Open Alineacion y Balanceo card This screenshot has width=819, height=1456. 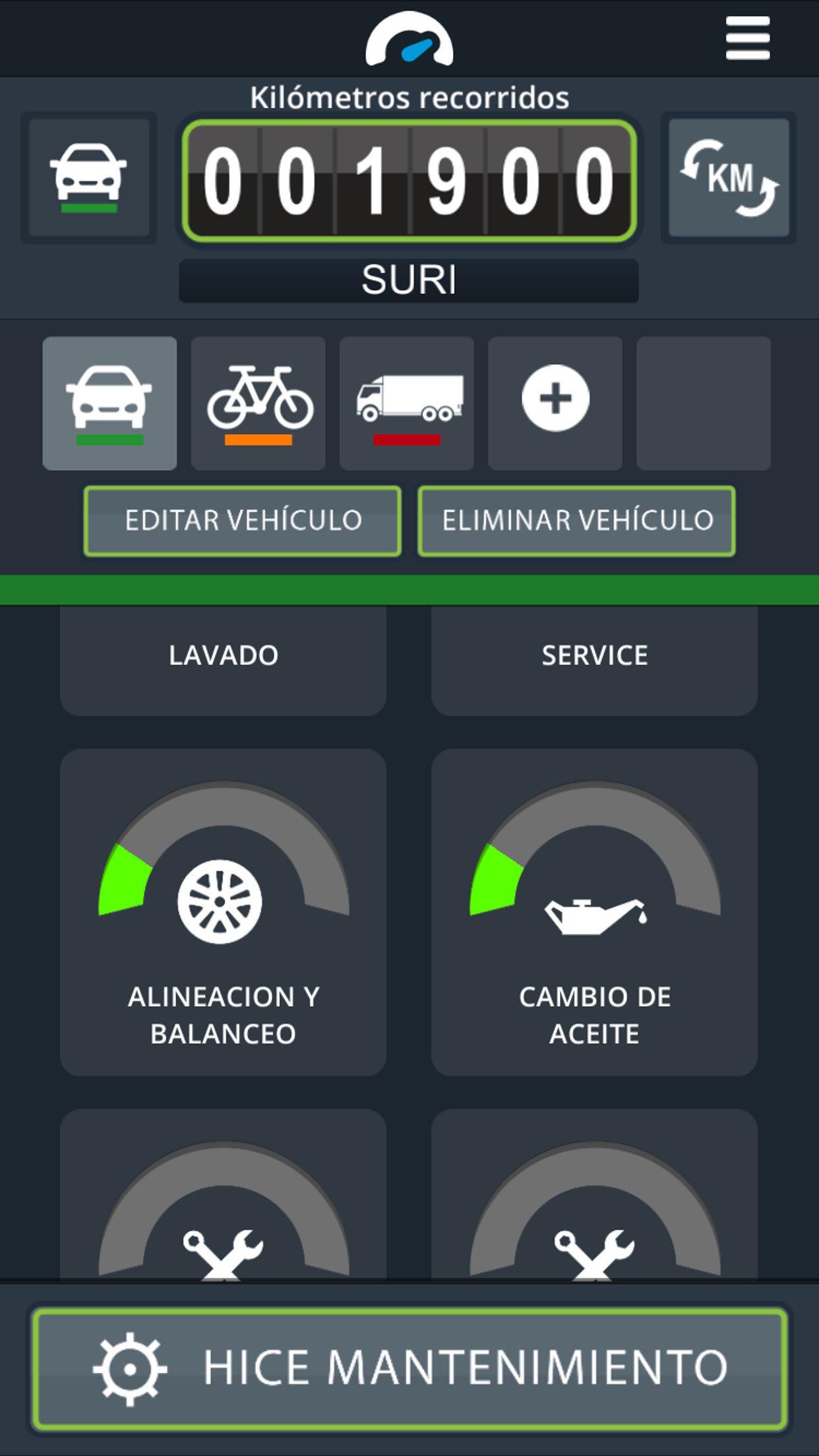pyautogui.click(x=223, y=912)
